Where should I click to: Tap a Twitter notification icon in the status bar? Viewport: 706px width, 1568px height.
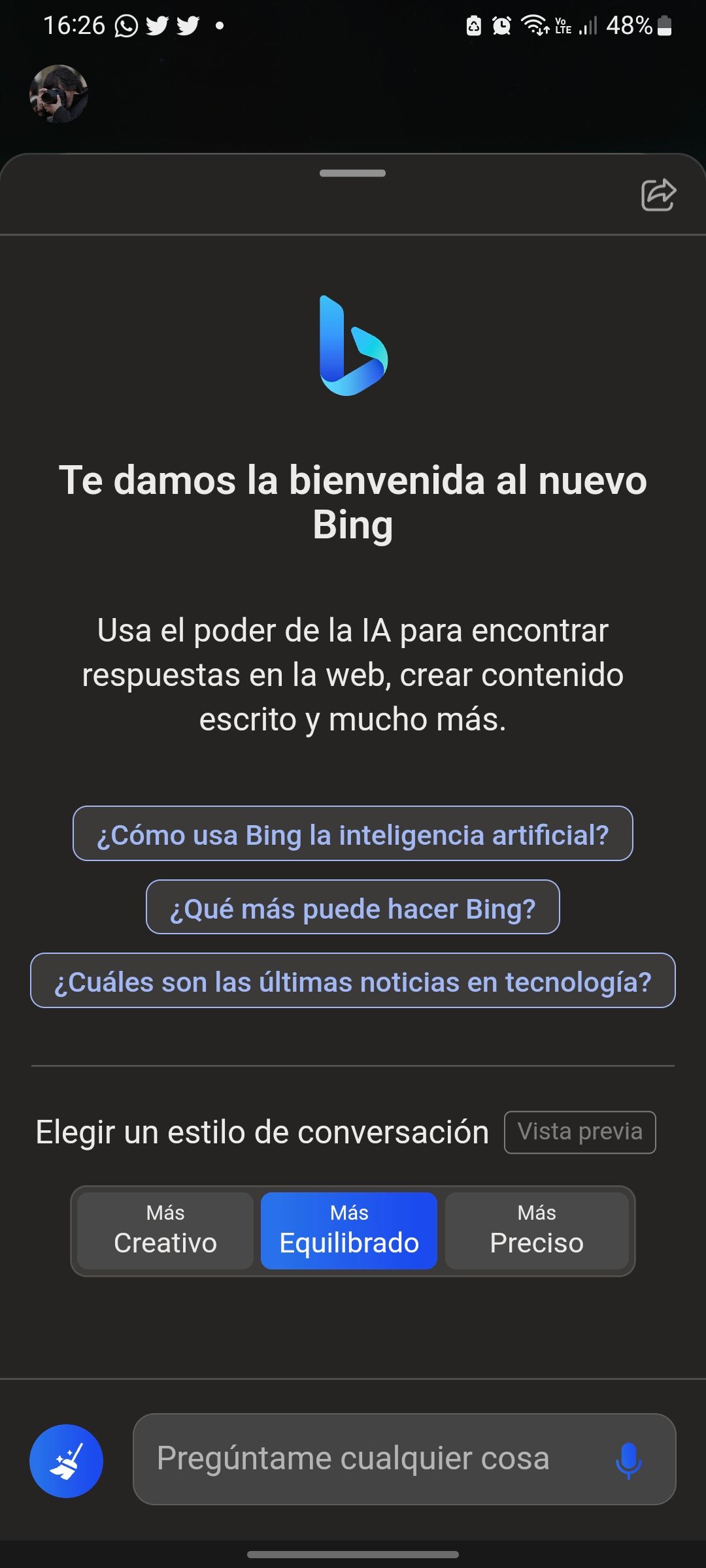(x=157, y=24)
